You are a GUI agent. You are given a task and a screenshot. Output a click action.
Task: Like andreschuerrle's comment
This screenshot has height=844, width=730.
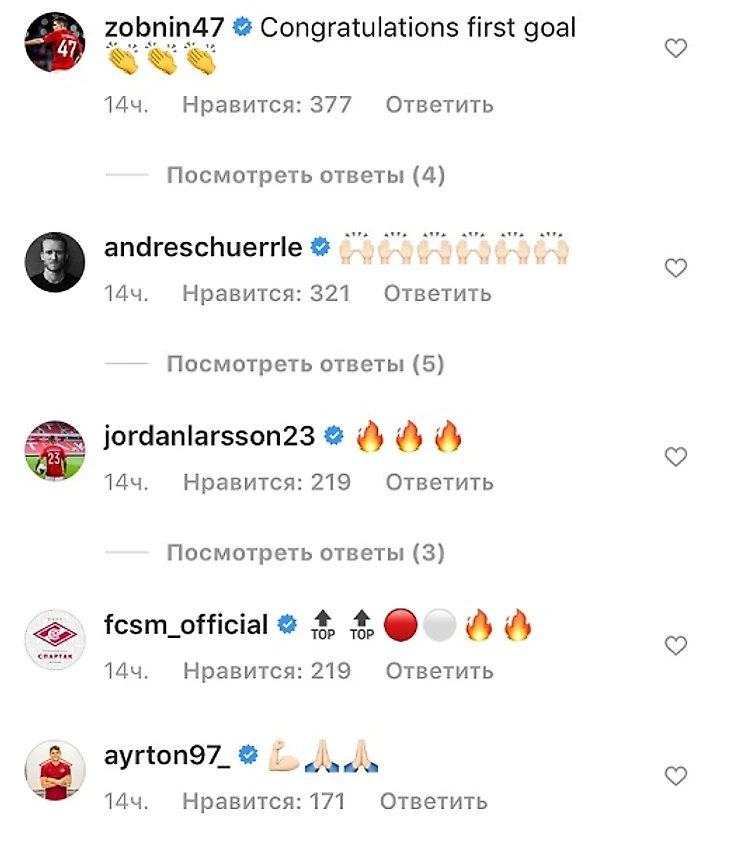pos(676,268)
